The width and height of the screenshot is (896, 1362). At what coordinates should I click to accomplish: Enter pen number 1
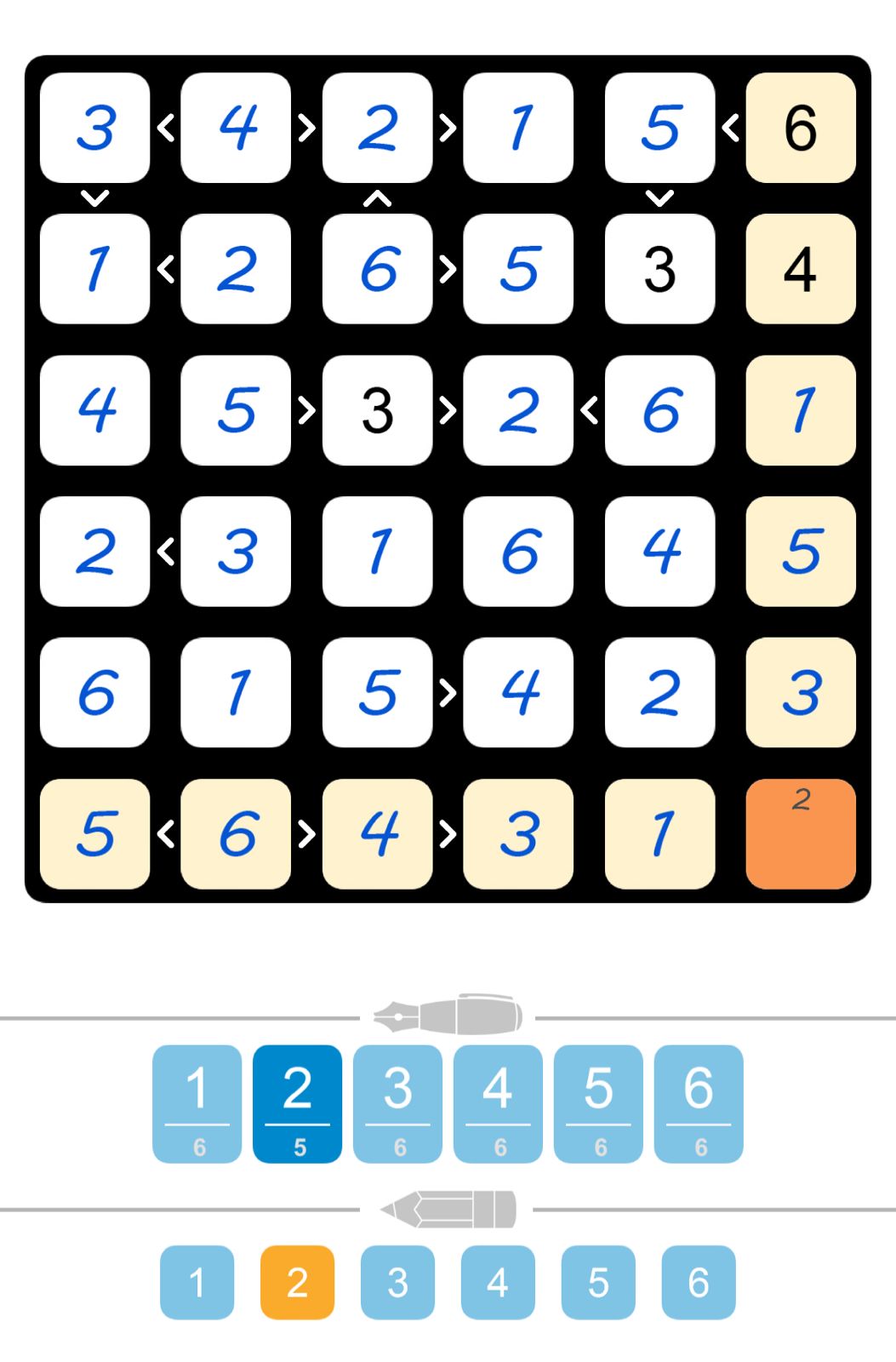click(x=197, y=1103)
